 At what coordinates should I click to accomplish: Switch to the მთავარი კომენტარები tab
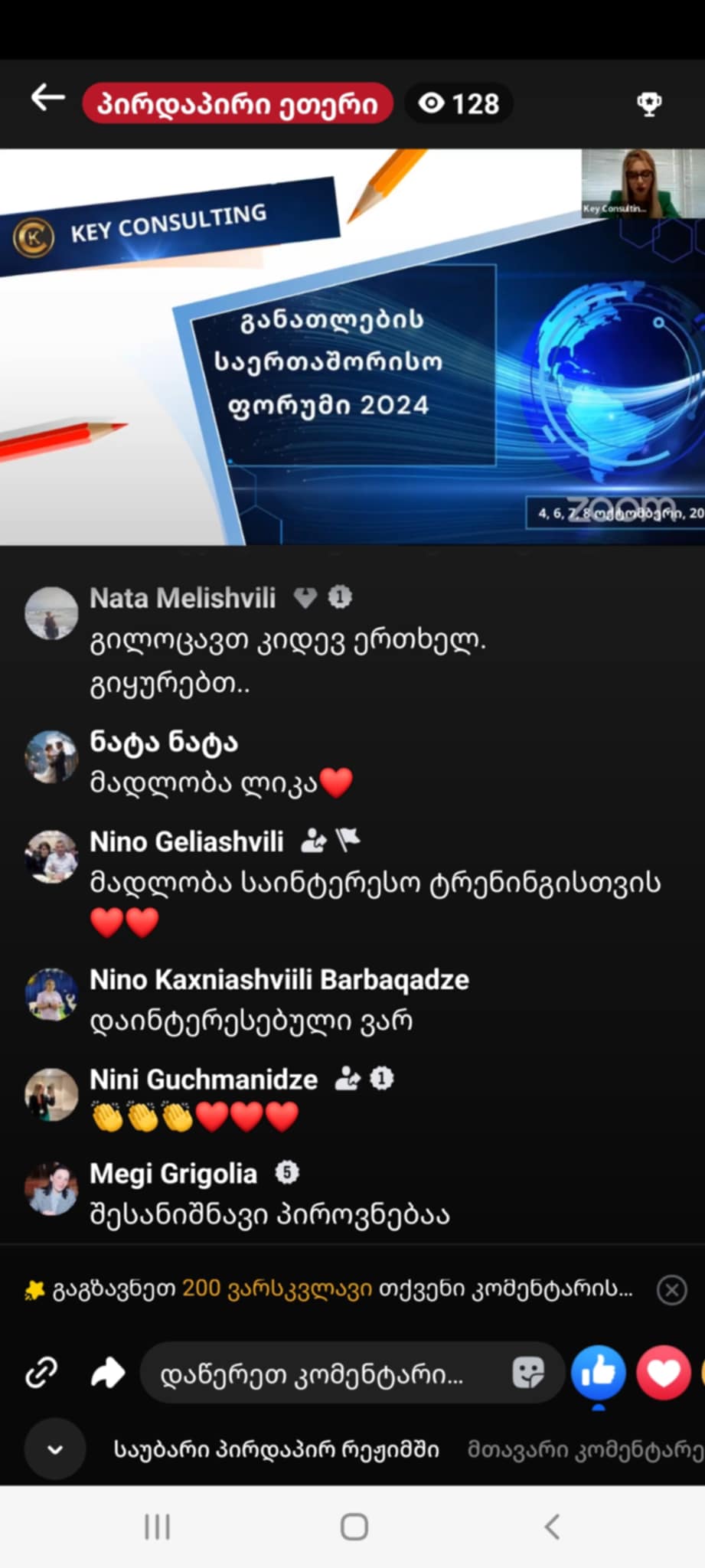point(586,1449)
